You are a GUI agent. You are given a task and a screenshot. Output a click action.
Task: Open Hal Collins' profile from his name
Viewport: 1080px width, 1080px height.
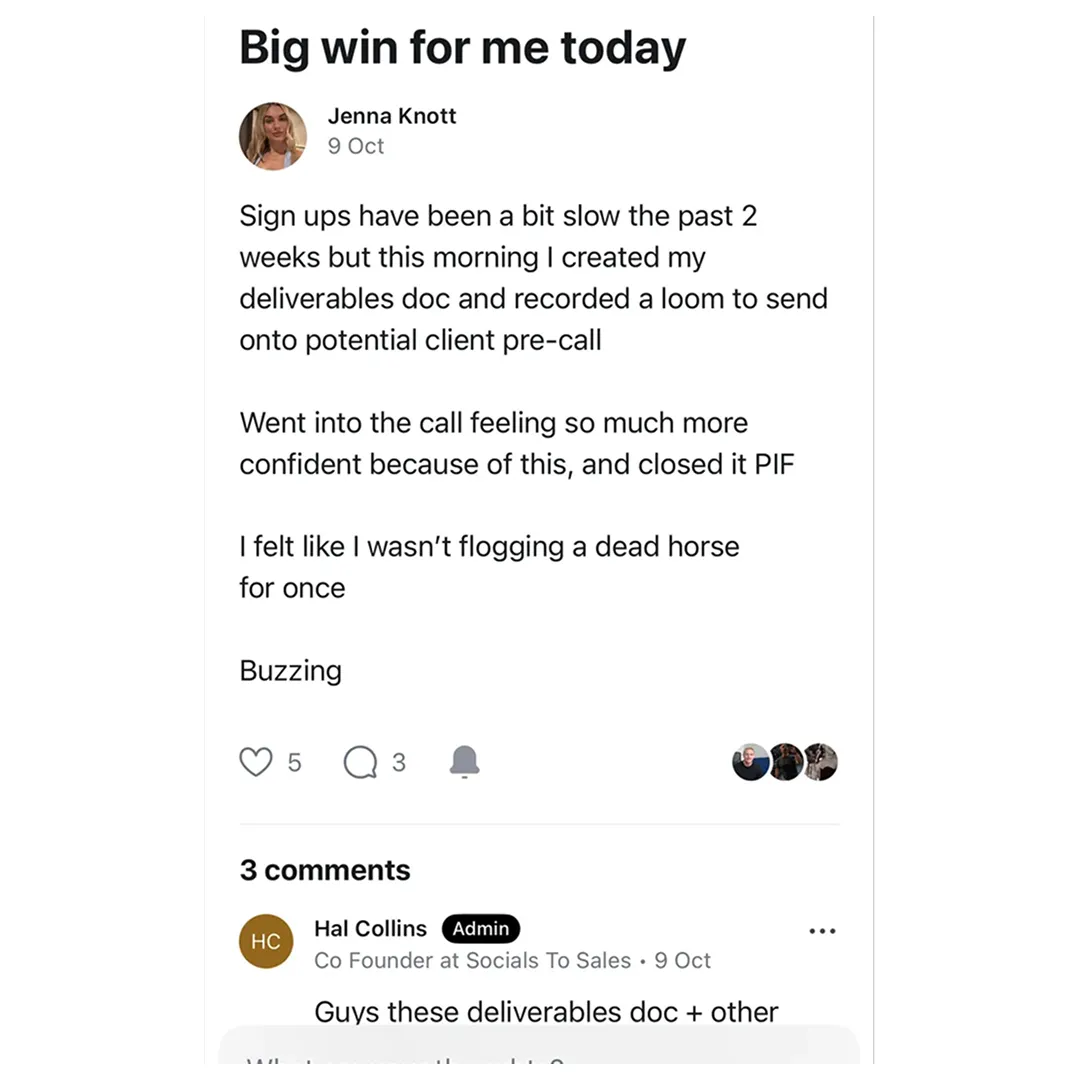[370, 928]
